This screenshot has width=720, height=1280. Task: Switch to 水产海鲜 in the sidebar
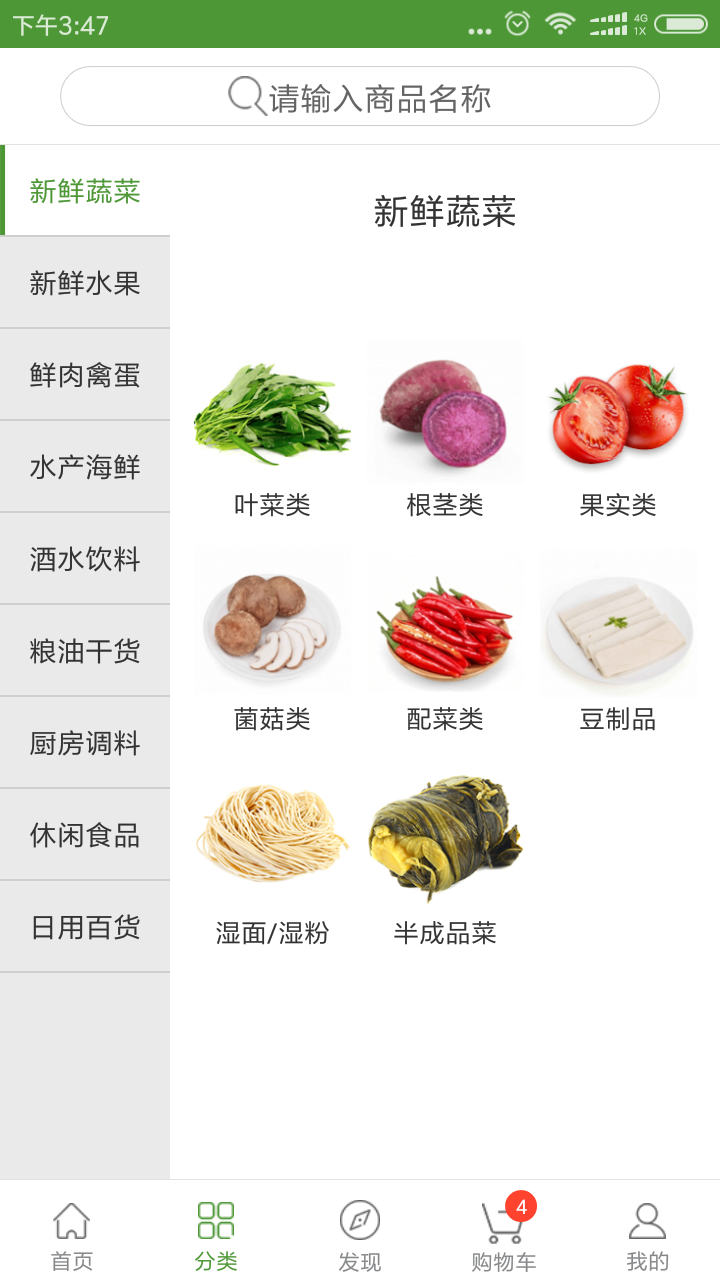click(x=85, y=467)
